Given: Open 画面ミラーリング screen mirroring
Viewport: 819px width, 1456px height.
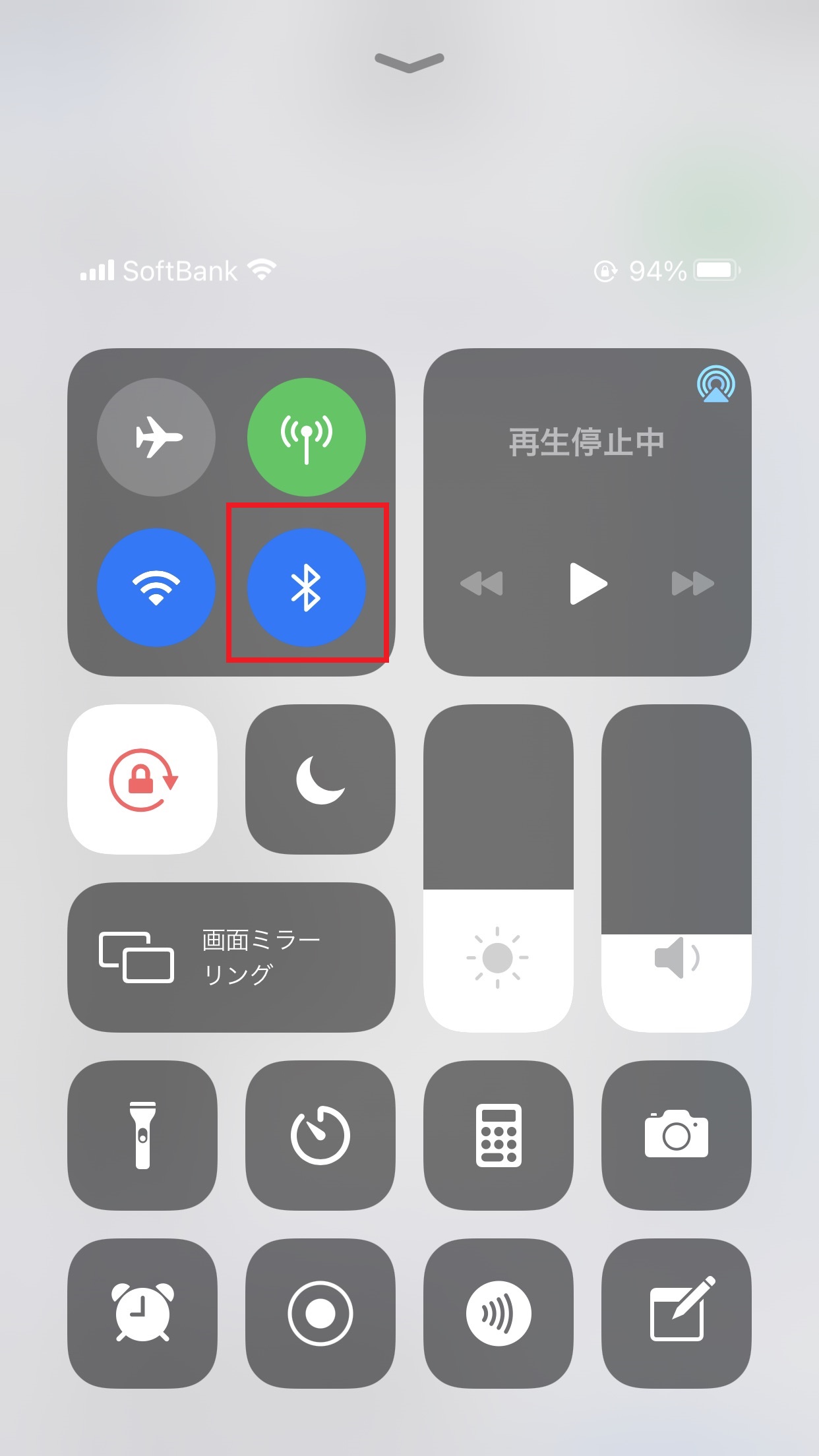Looking at the screenshot, I should pos(231,957).
